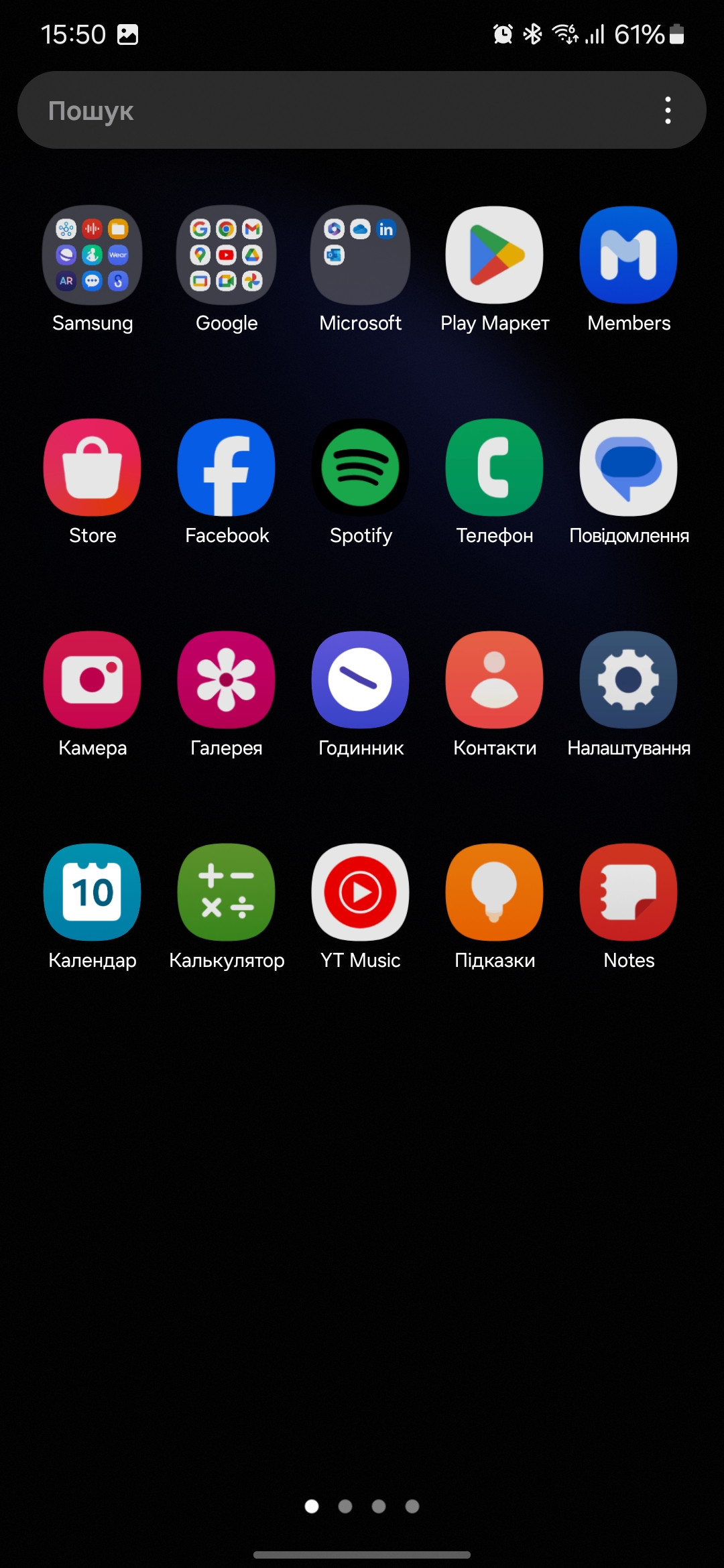Screen dimensions: 724x1568
Task: Launch the Galaxy Store app
Action: (93, 468)
